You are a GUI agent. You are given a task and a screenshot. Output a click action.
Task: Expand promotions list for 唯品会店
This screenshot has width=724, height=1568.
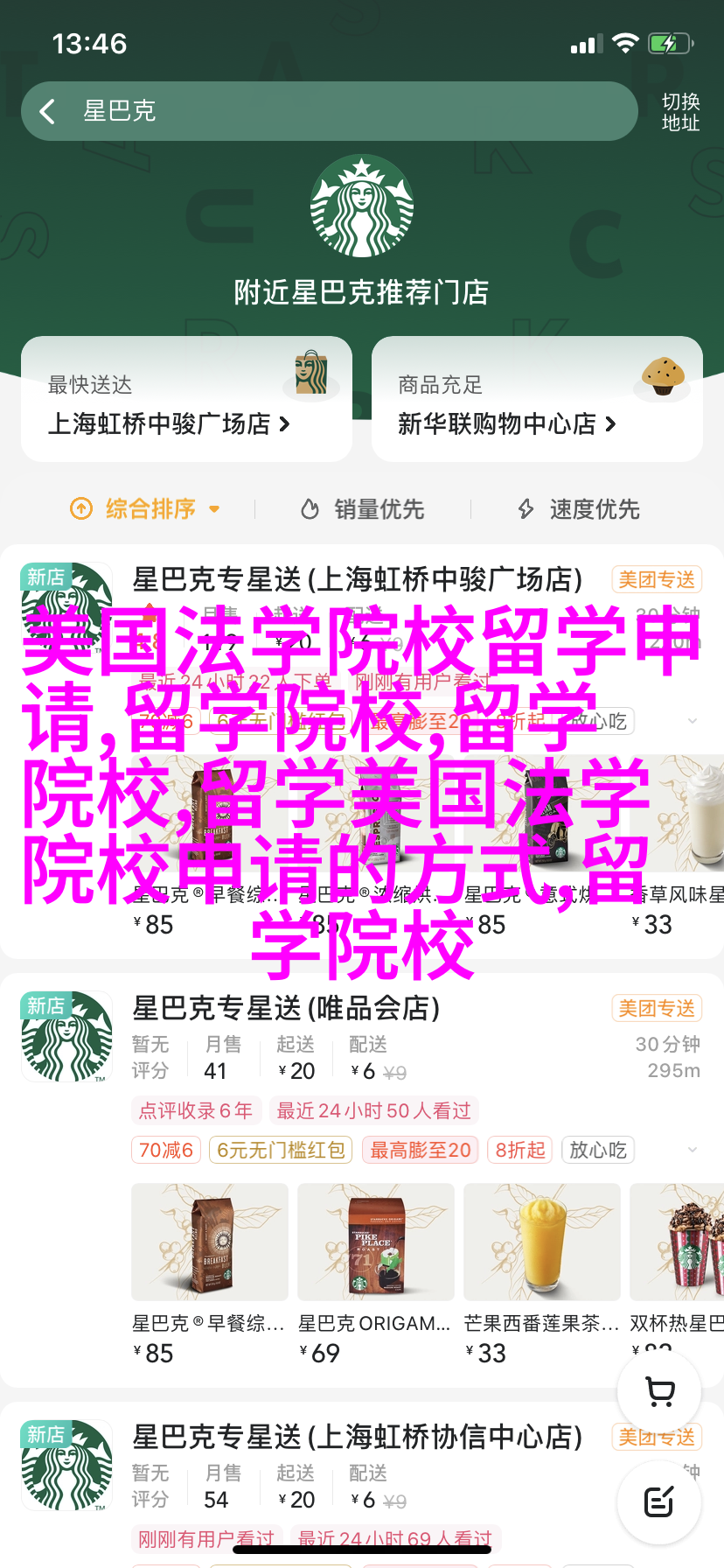click(693, 1150)
